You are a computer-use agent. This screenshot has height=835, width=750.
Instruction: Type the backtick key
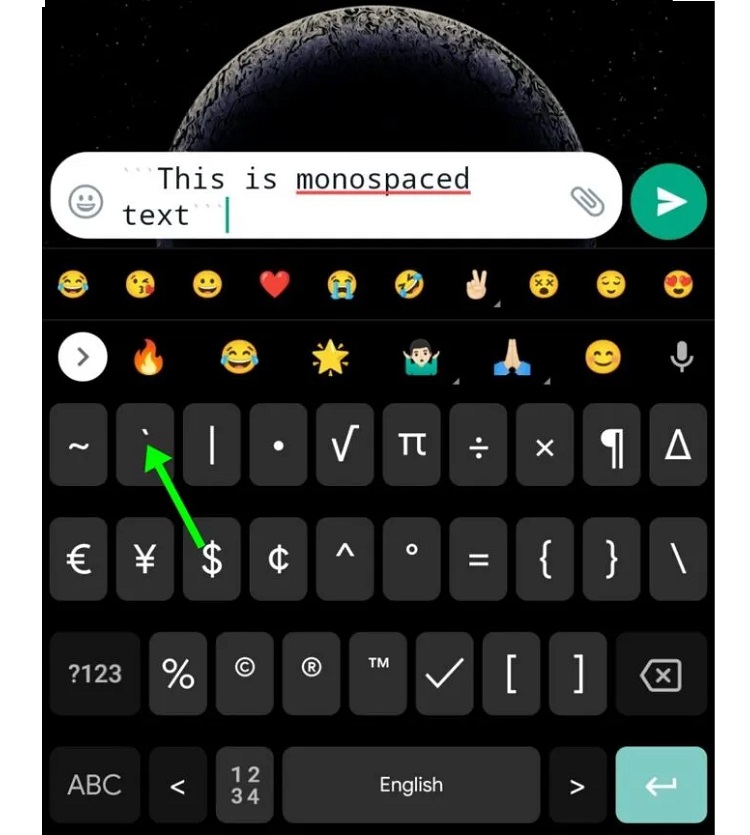click(145, 445)
